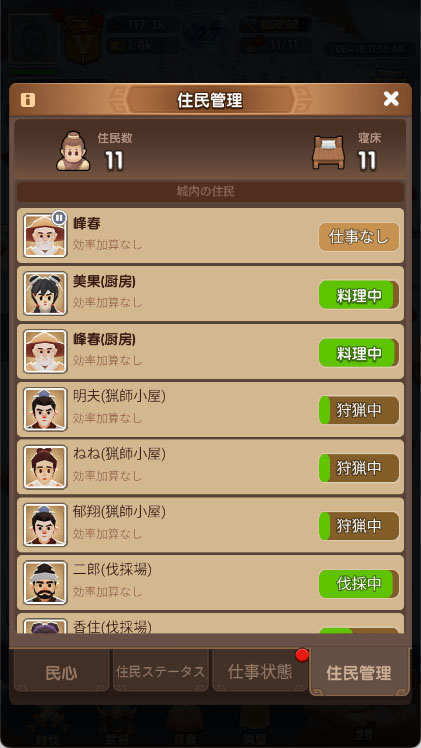
Task: Open unemployed 峰春's avatar with pause badge
Action: (45, 236)
